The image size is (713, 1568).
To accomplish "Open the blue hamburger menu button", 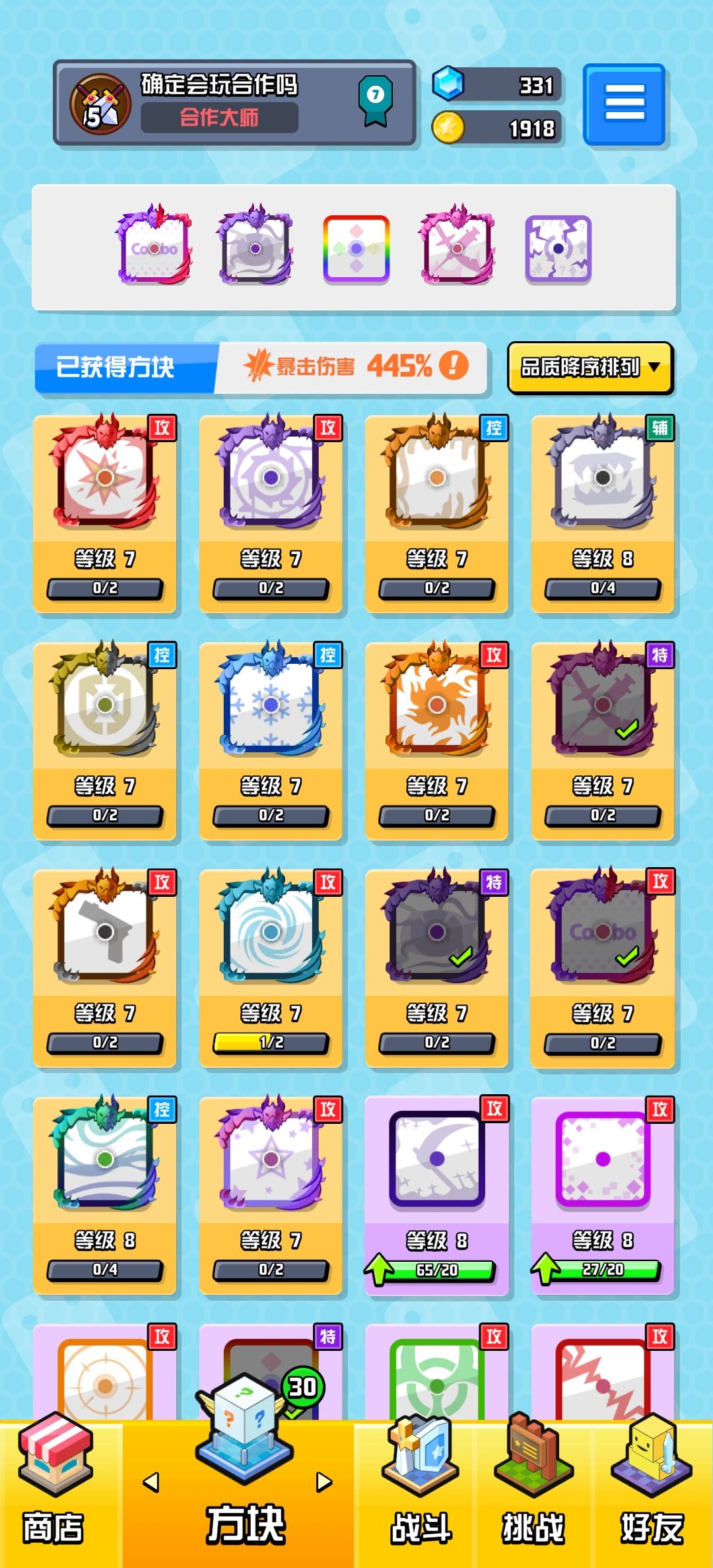I will pyautogui.click(x=624, y=104).
